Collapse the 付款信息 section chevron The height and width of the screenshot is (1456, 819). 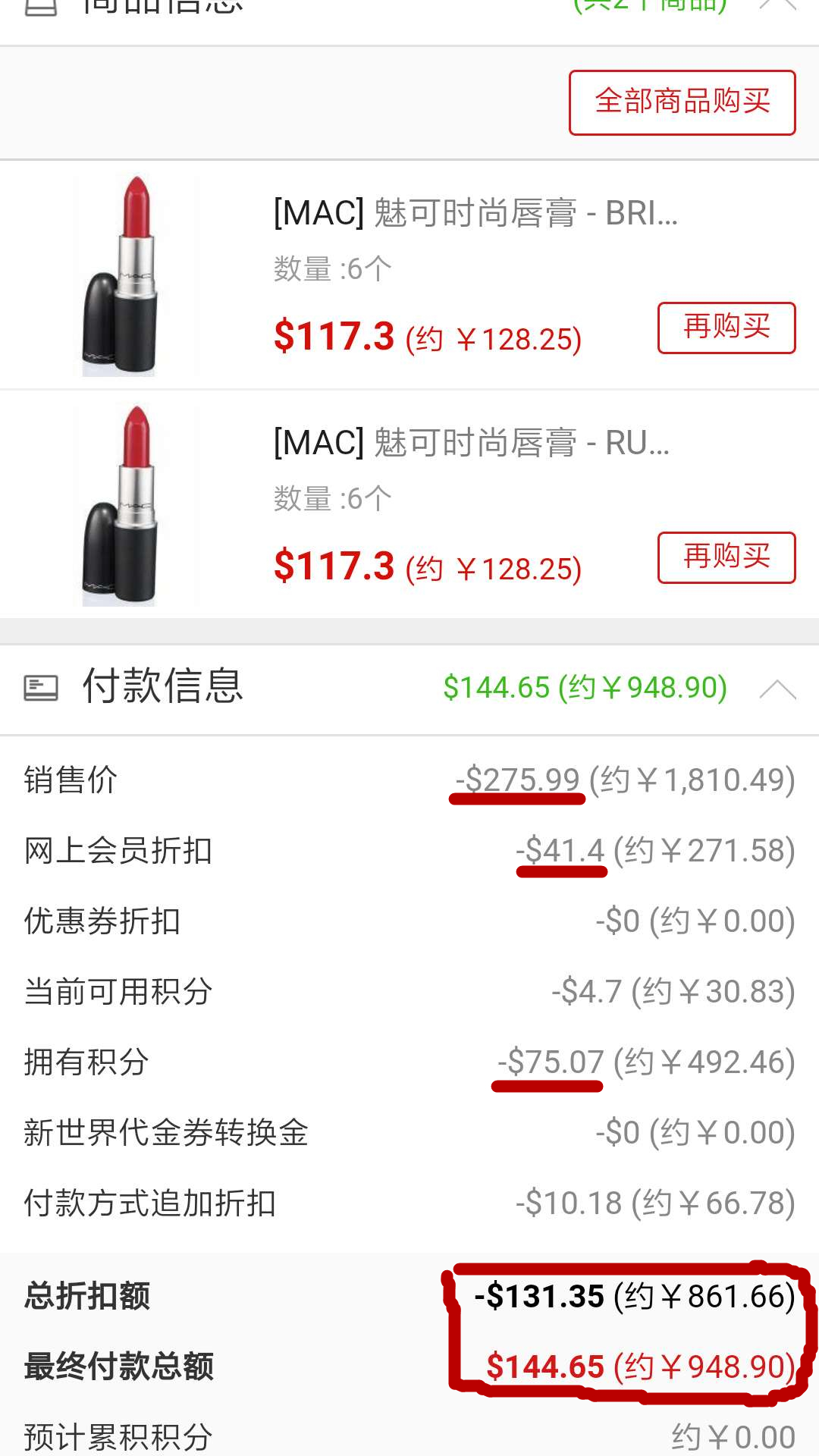coord(777,689)
